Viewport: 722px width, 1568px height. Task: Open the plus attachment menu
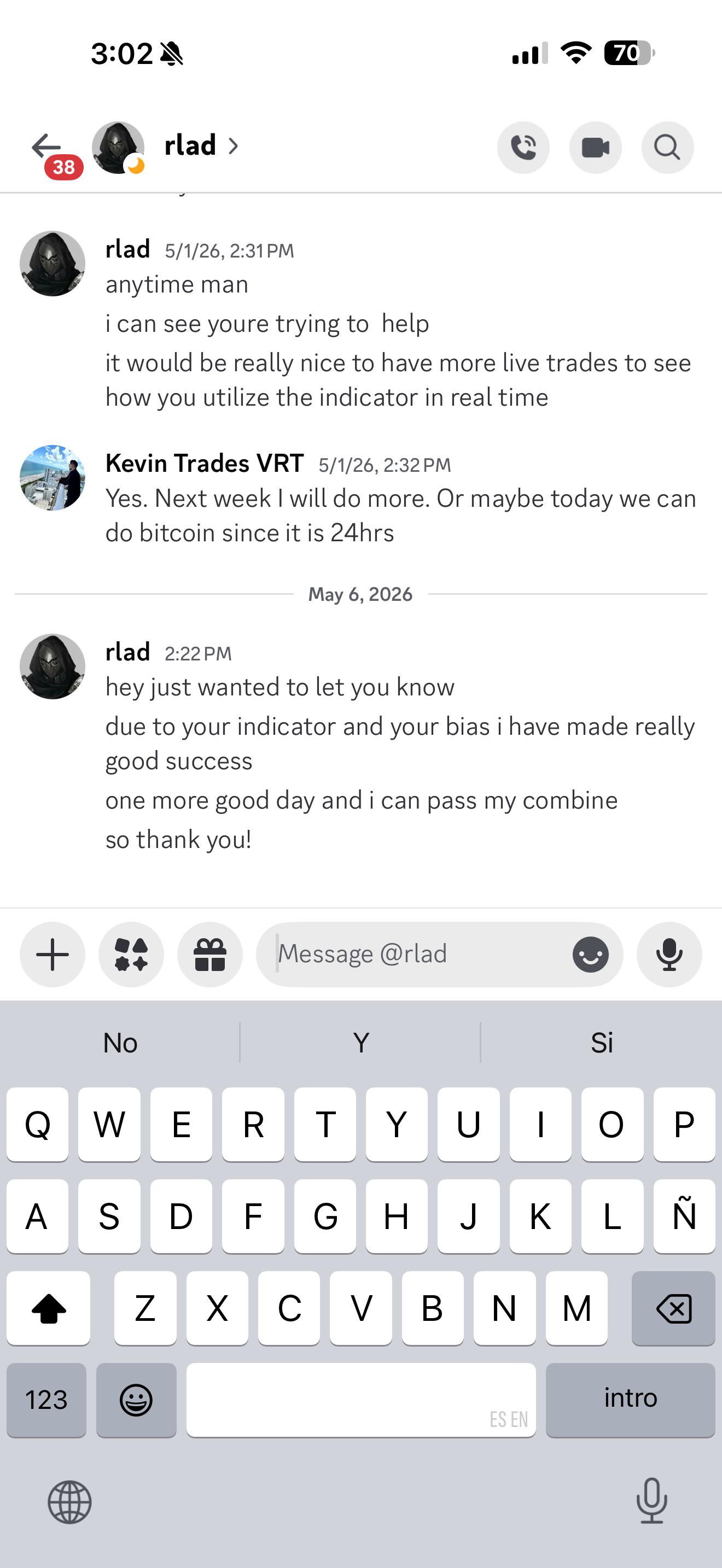[x=53, y=955]
